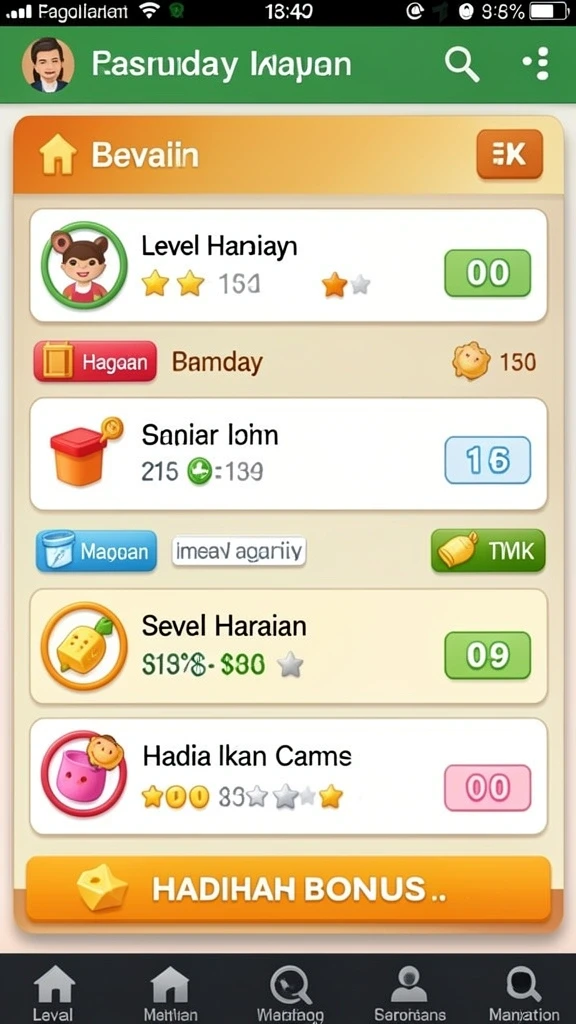Select the red Hagaan chip
The image size is (576, 1024).
(x=95, y=361)
